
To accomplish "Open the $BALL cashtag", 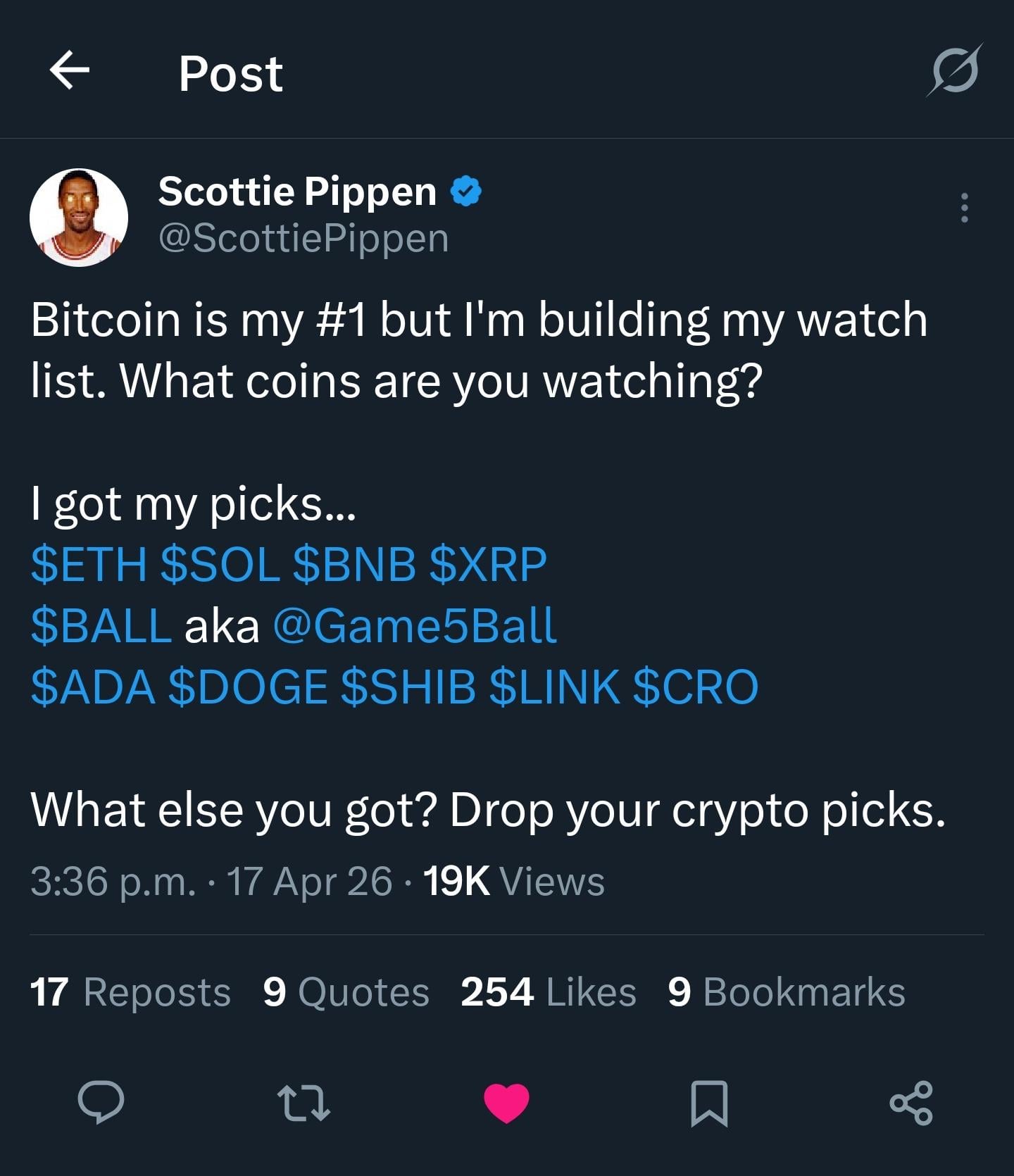I will 101,626.
